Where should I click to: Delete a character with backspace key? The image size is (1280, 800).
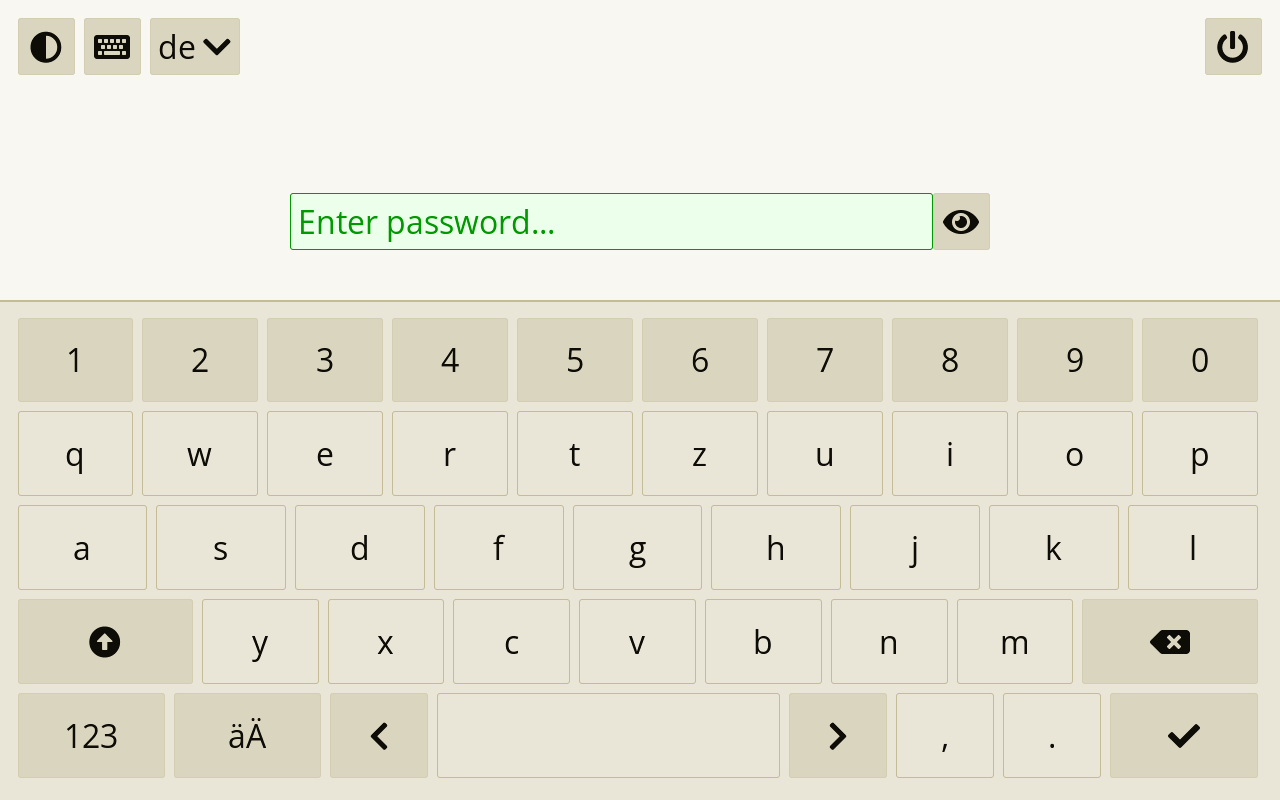1170,642
